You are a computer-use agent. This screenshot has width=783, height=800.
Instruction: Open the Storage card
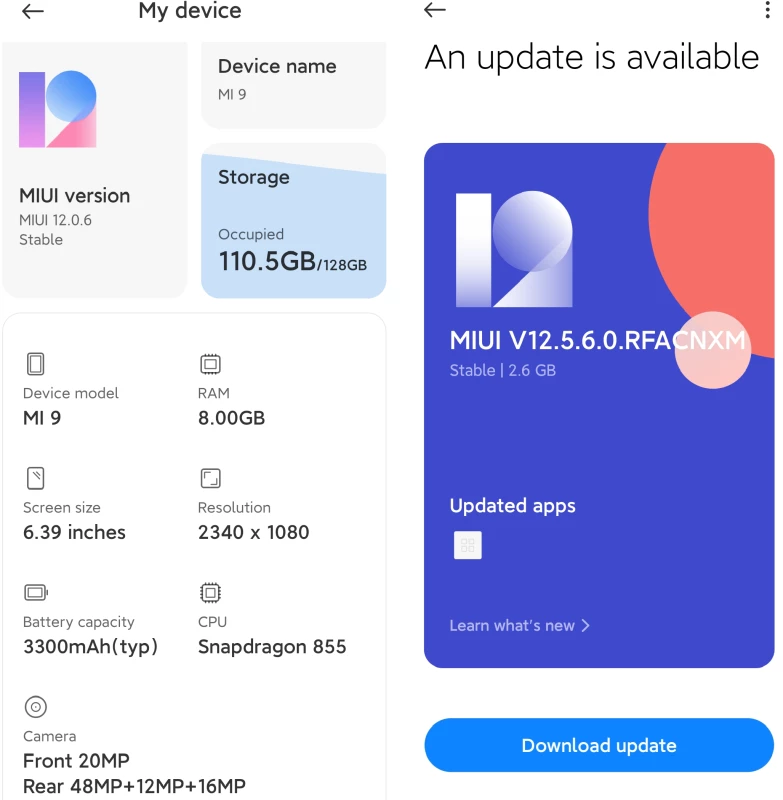293,222
